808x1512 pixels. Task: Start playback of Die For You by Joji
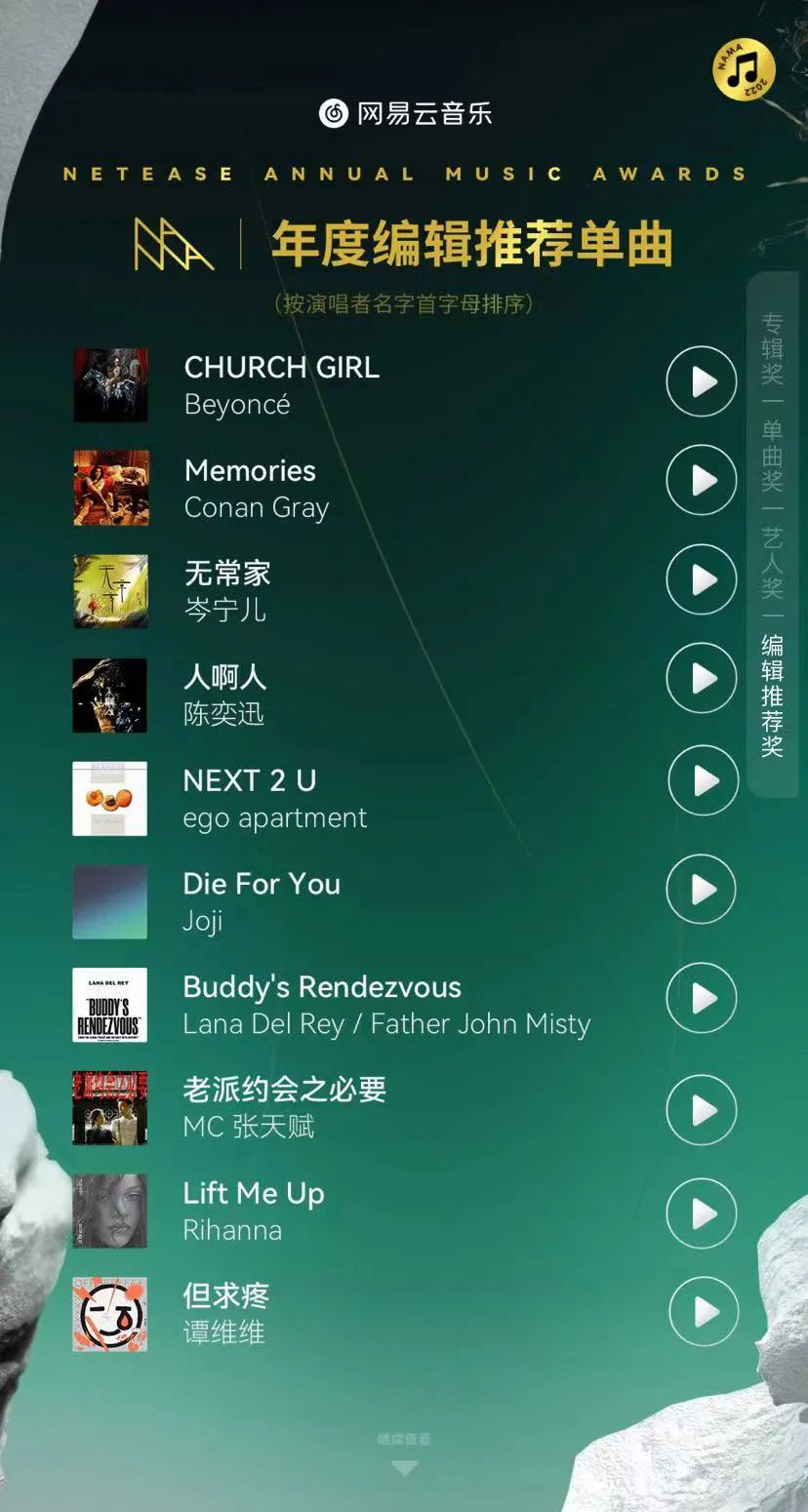pyautogui.click(x=701, y=889)
